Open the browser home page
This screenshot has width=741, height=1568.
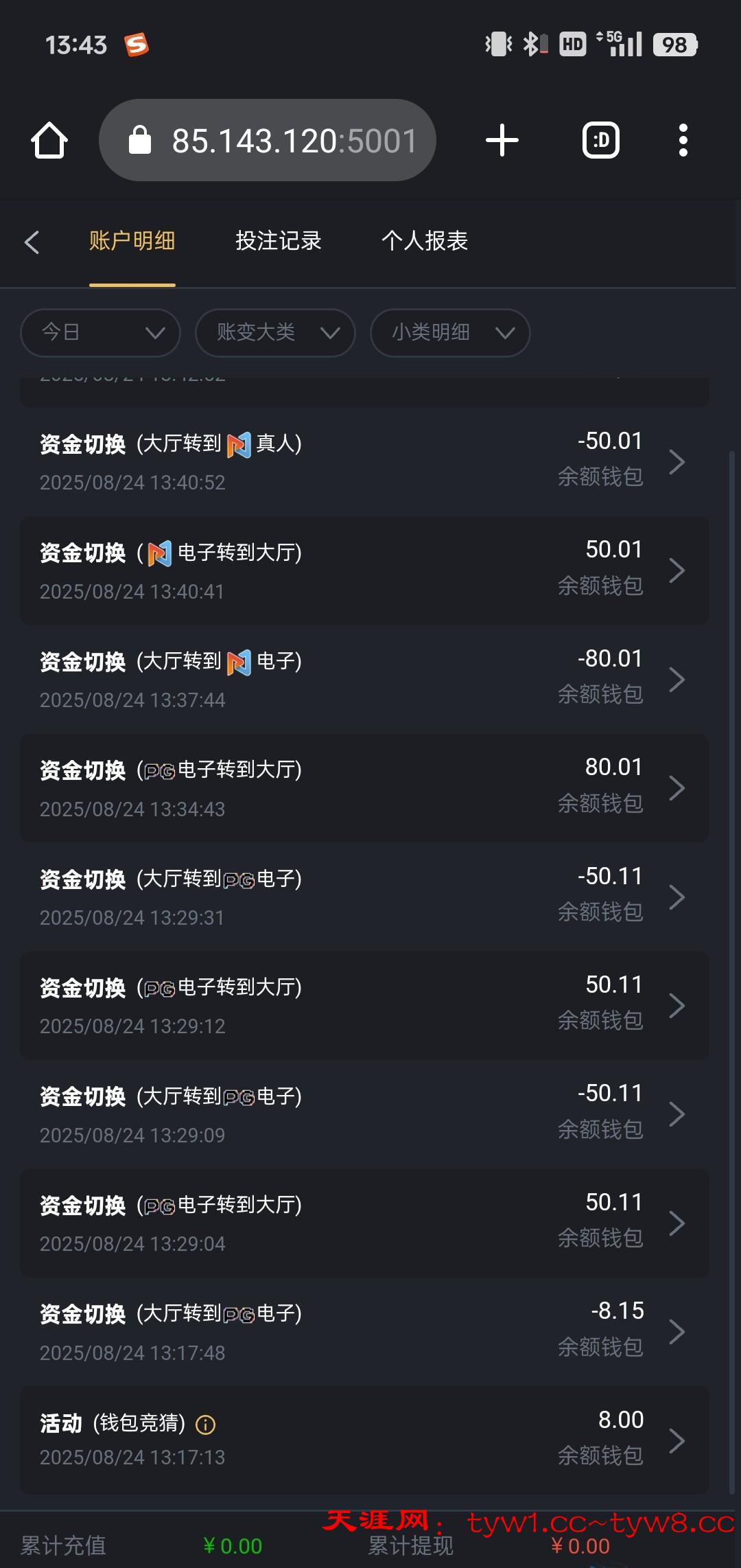49,141
